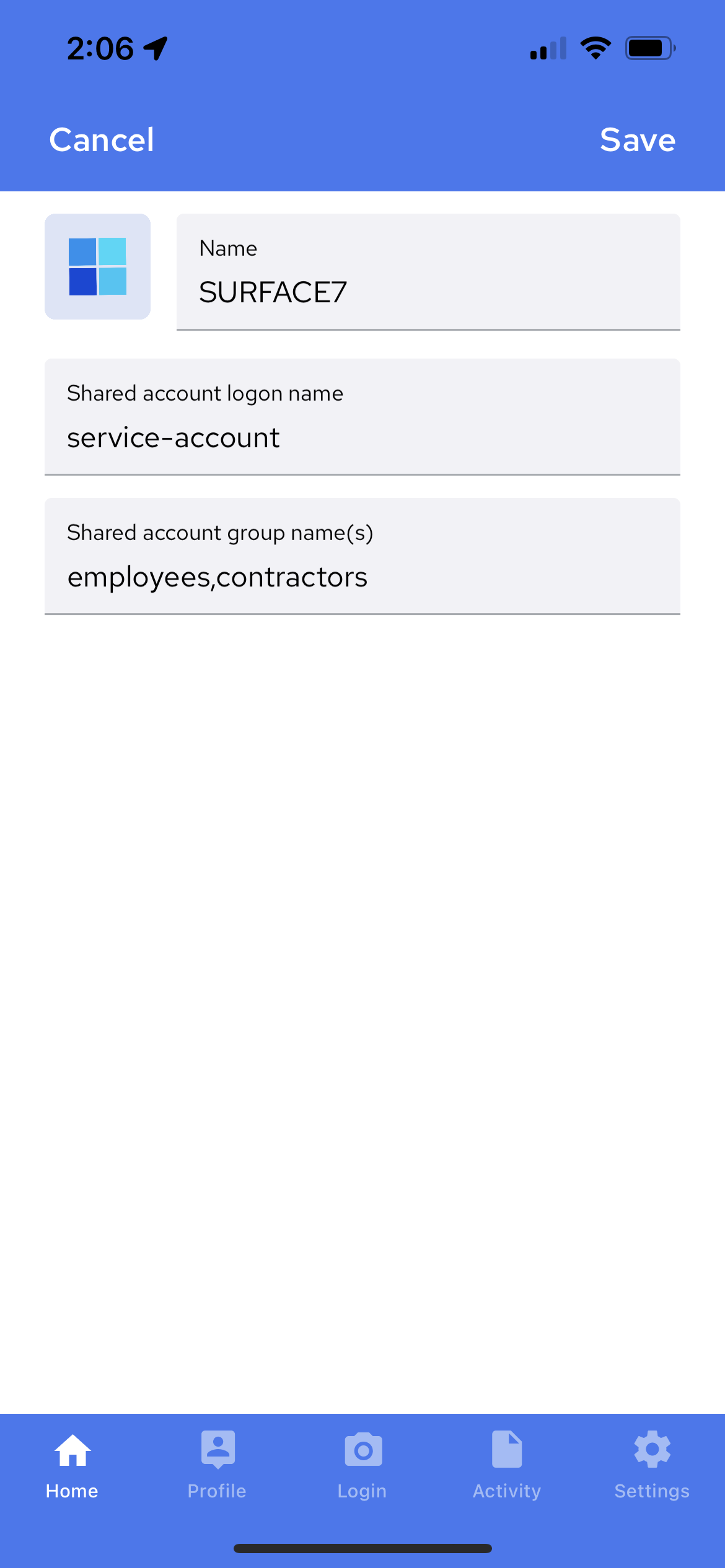Tap the Windows device icon tile
This screenshot has height=1568, width=725.
tap(97, 267)
